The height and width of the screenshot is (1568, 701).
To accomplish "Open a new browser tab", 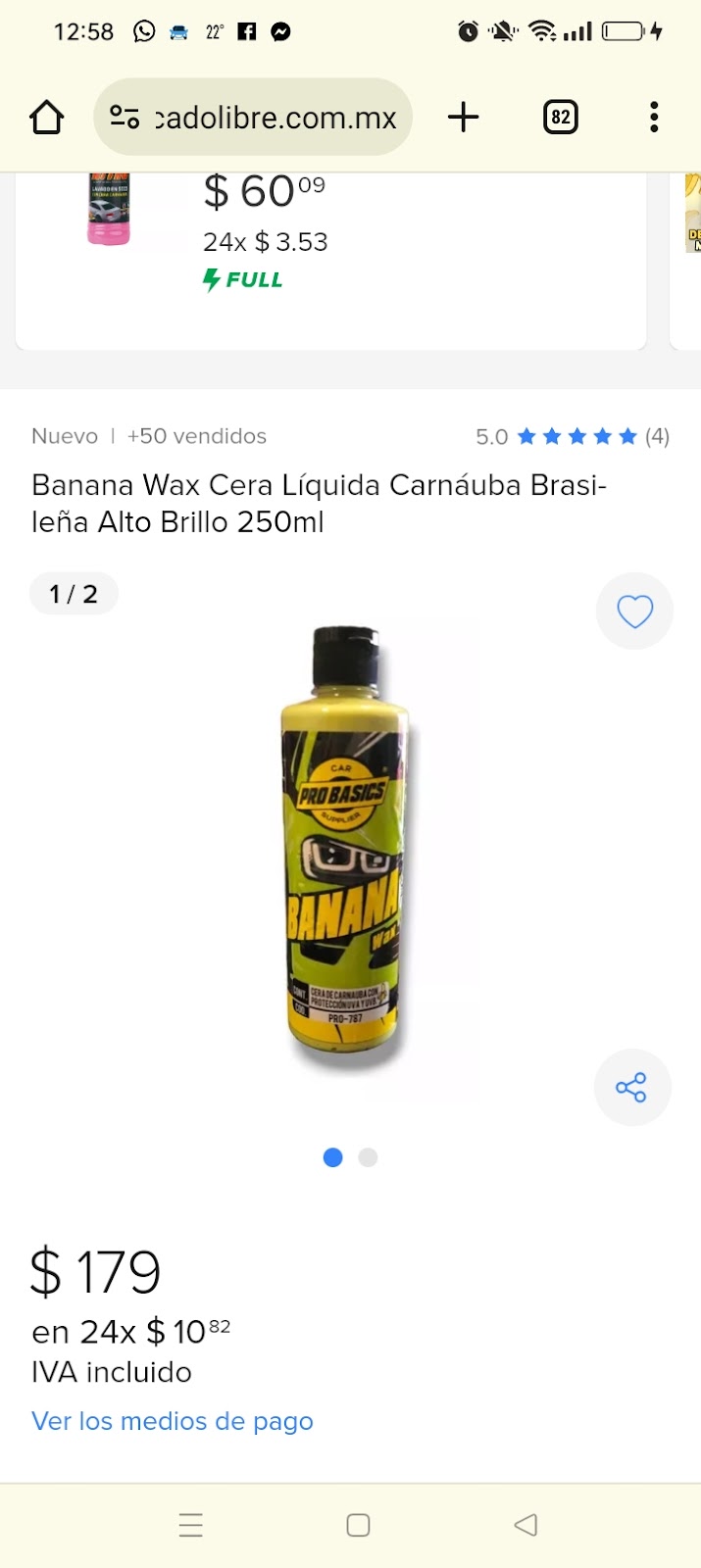I will (x=464, y=118).
